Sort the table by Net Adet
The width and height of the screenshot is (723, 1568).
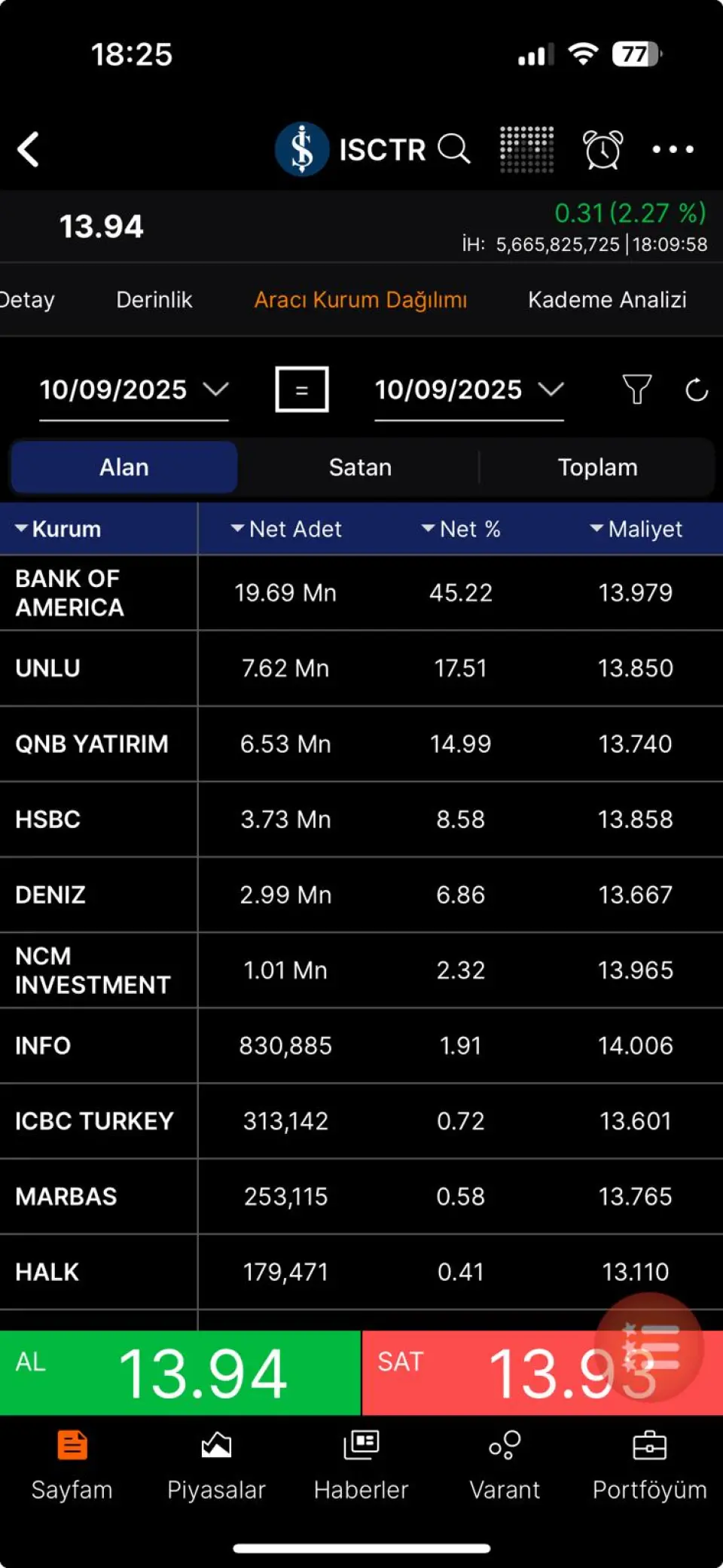click(286, 529)
